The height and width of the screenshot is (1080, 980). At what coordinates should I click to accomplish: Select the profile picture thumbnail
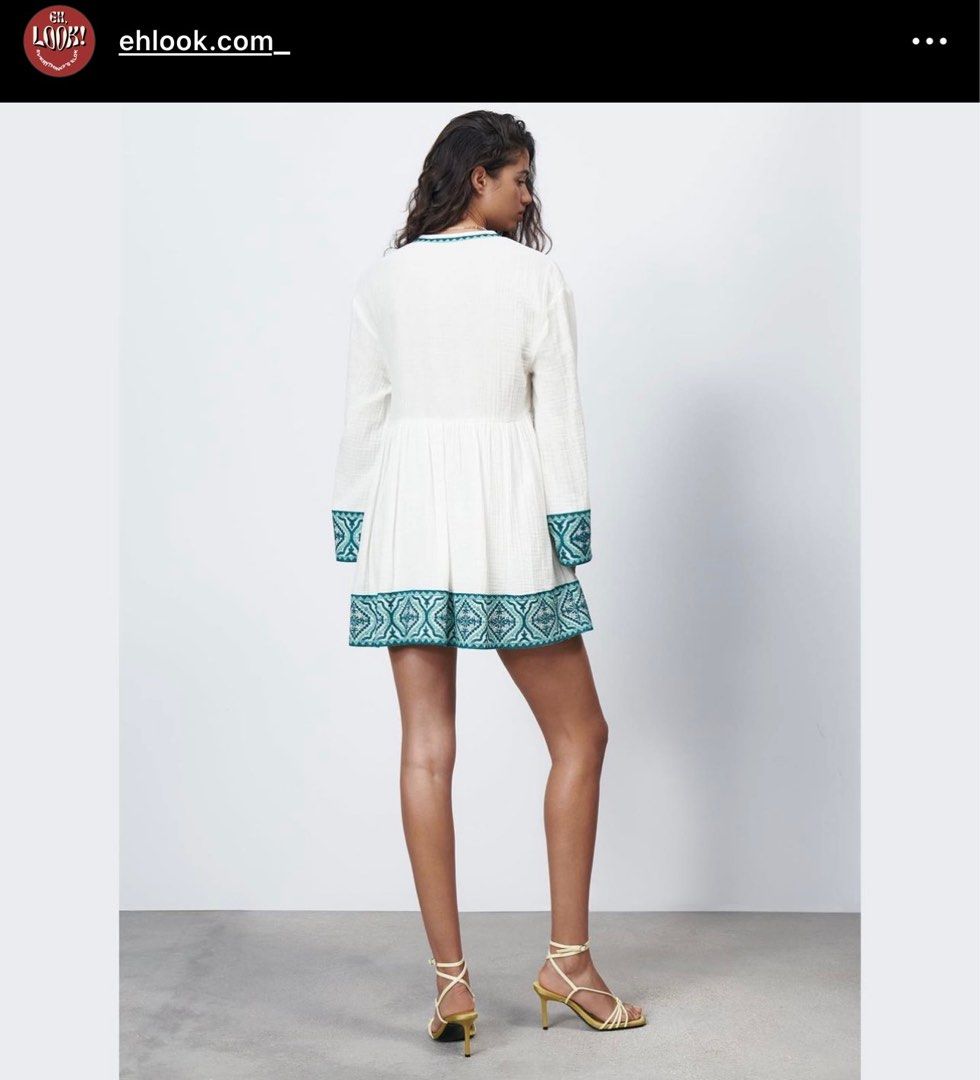click(x=56, y=42)
